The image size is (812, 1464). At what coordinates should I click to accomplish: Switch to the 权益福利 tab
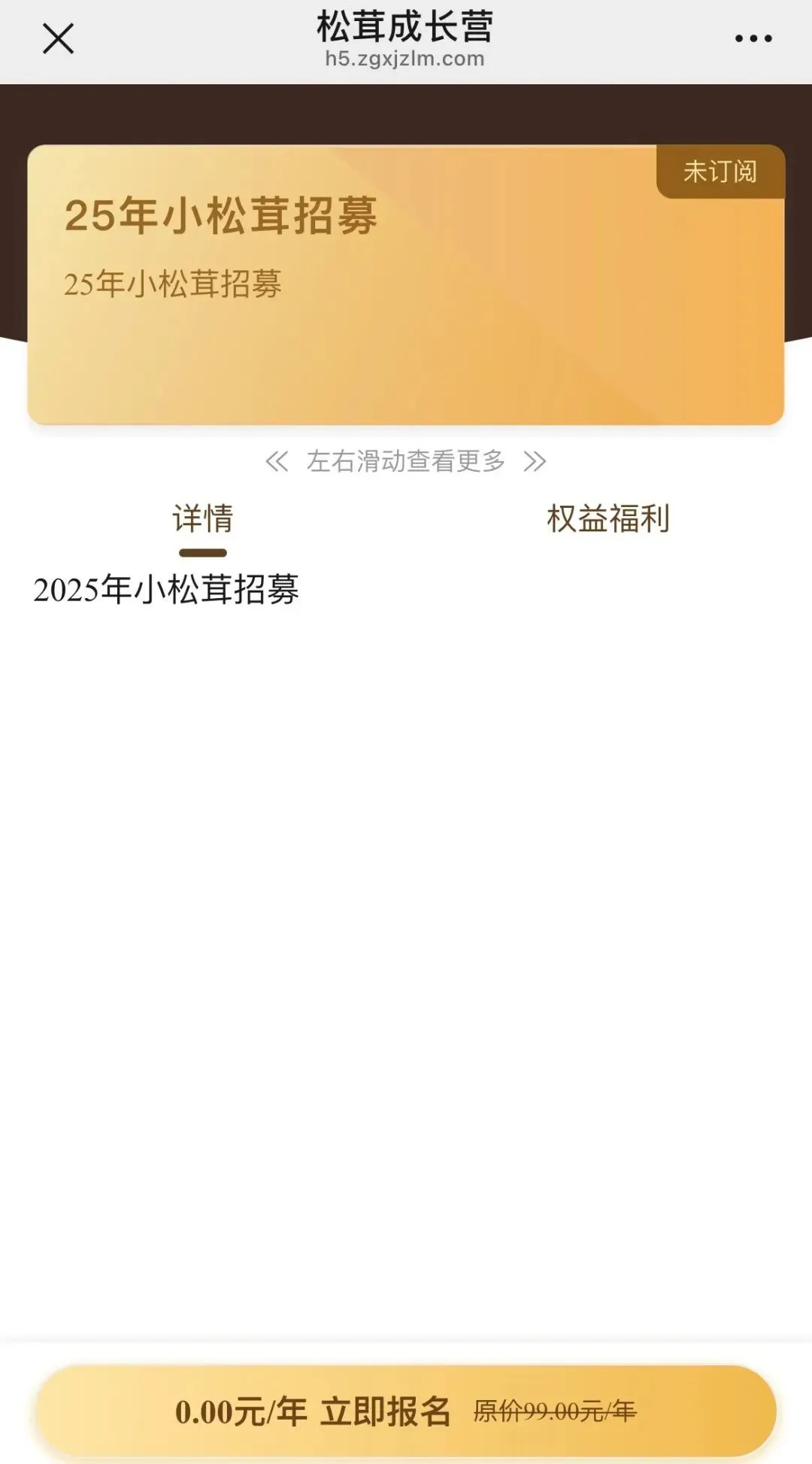[608, 518]
